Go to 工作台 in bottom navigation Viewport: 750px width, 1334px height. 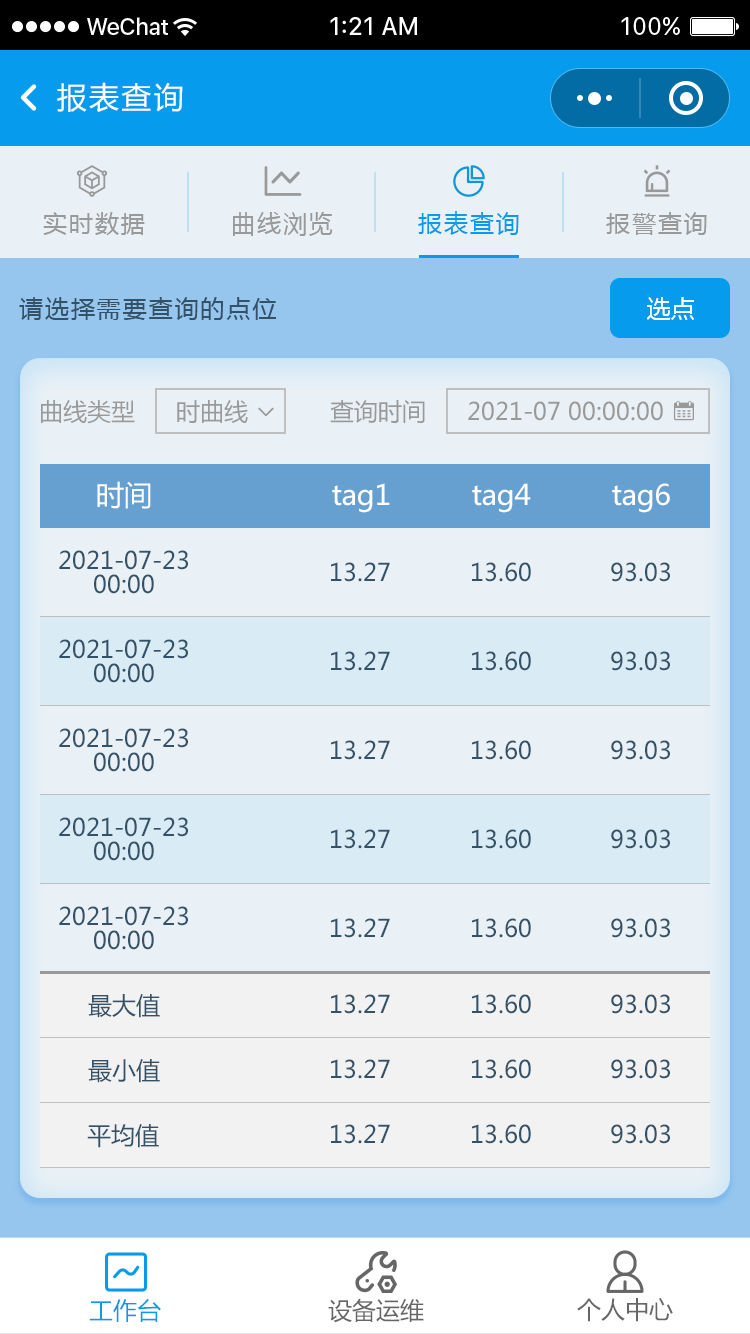click(x=125, y=1286)
